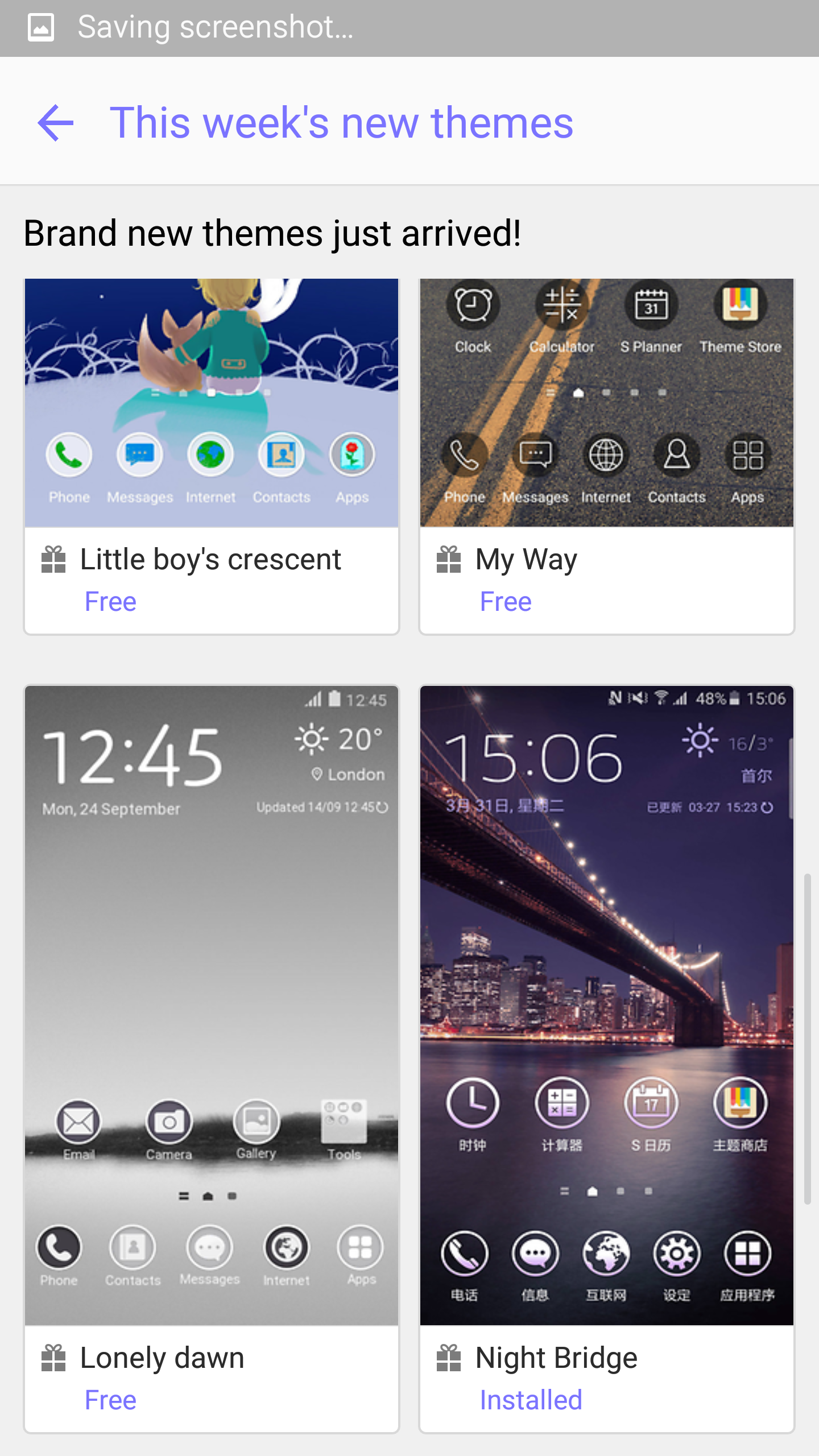Select the Night Bridge theme card
The width and height of the screenshot is (819, 1456).
606,1058
